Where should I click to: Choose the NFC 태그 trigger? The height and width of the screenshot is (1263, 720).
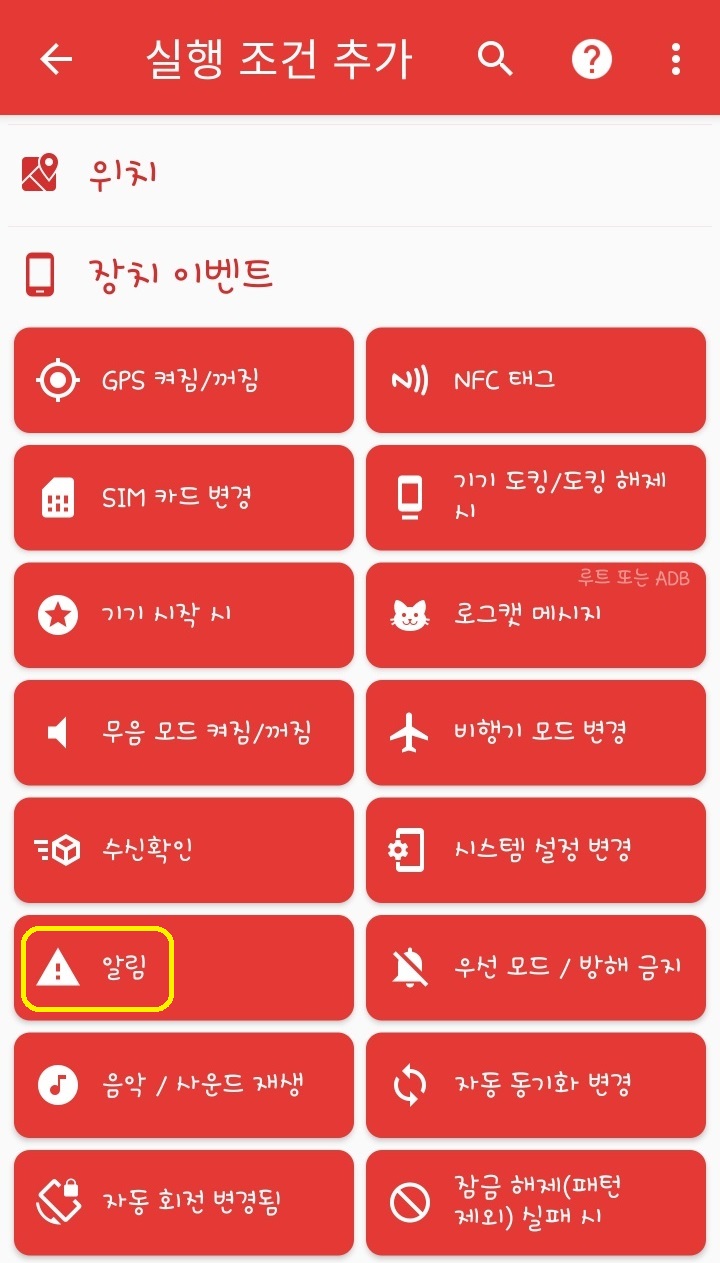click(536, 380)
